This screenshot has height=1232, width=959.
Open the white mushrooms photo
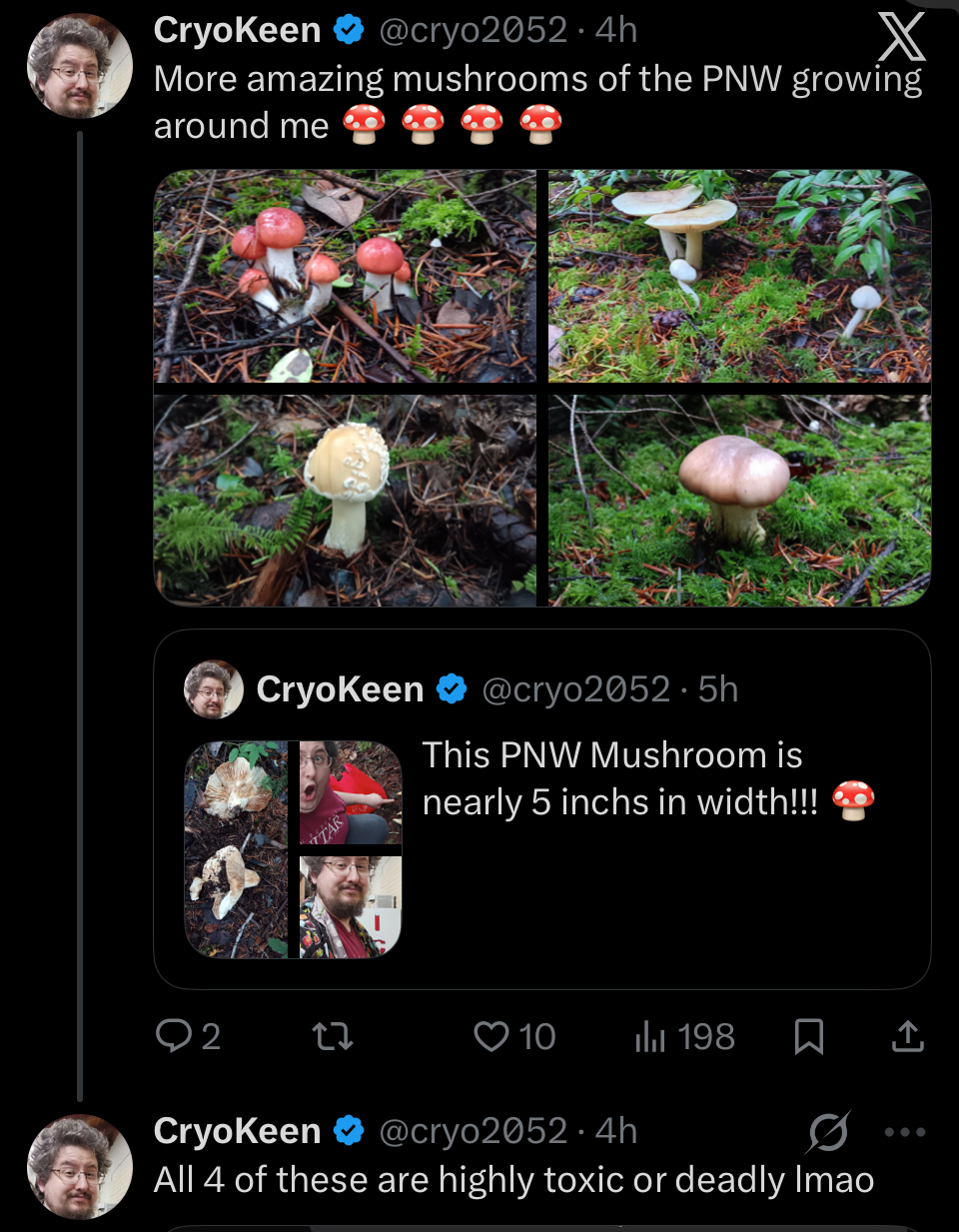pos(739,276)
